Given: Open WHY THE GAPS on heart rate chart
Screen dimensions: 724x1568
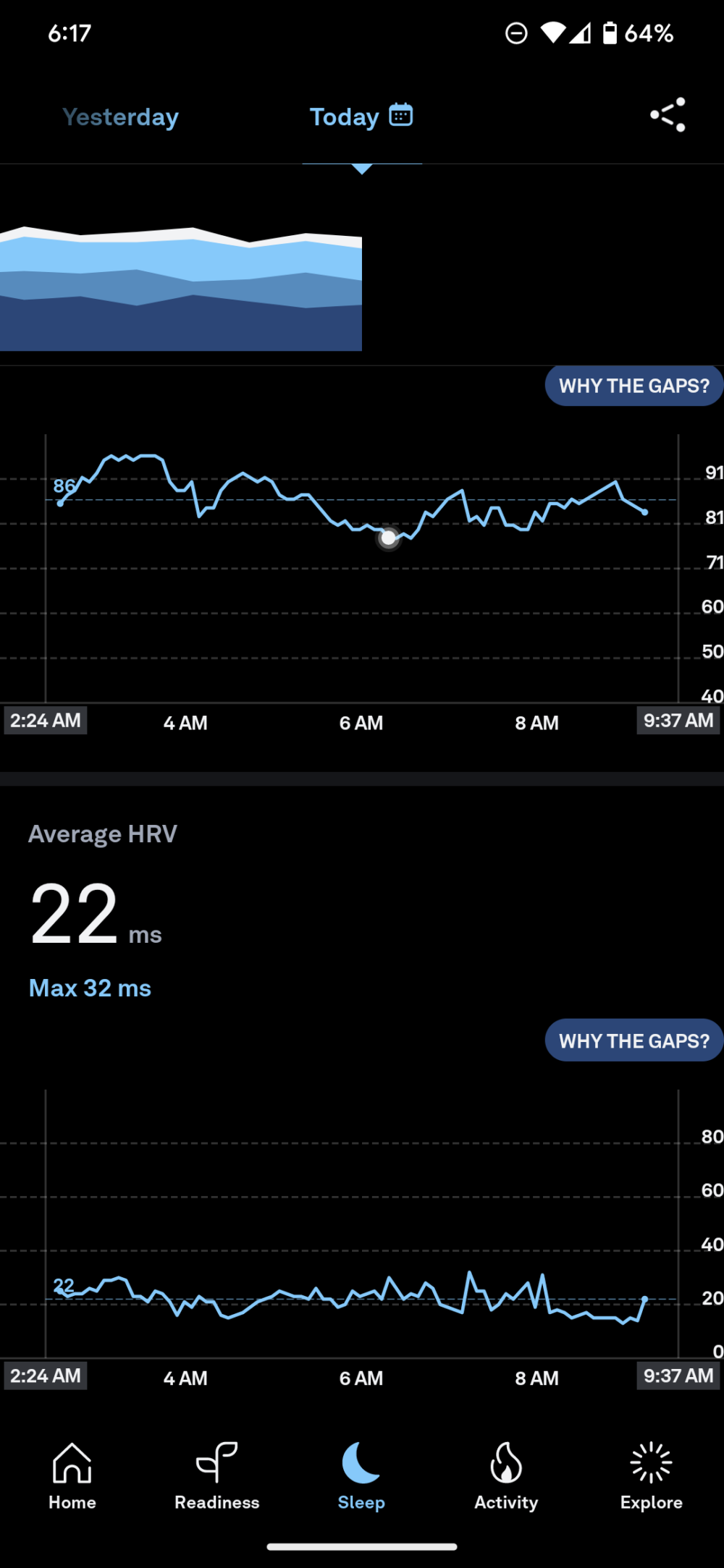Looking at the screenshot, I should pos(633,385).
